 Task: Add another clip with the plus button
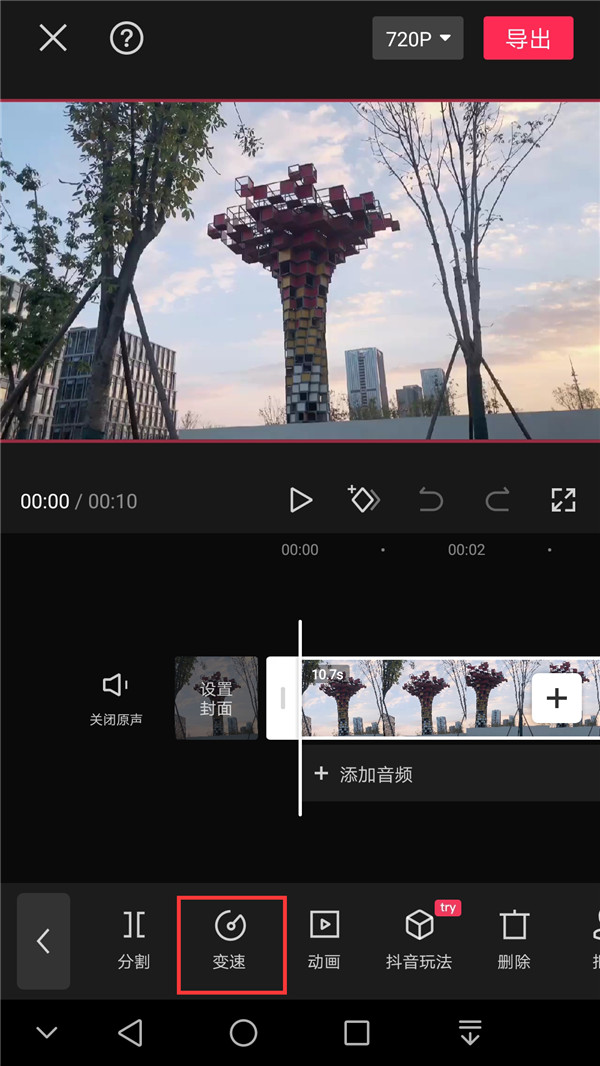point(556,698)
